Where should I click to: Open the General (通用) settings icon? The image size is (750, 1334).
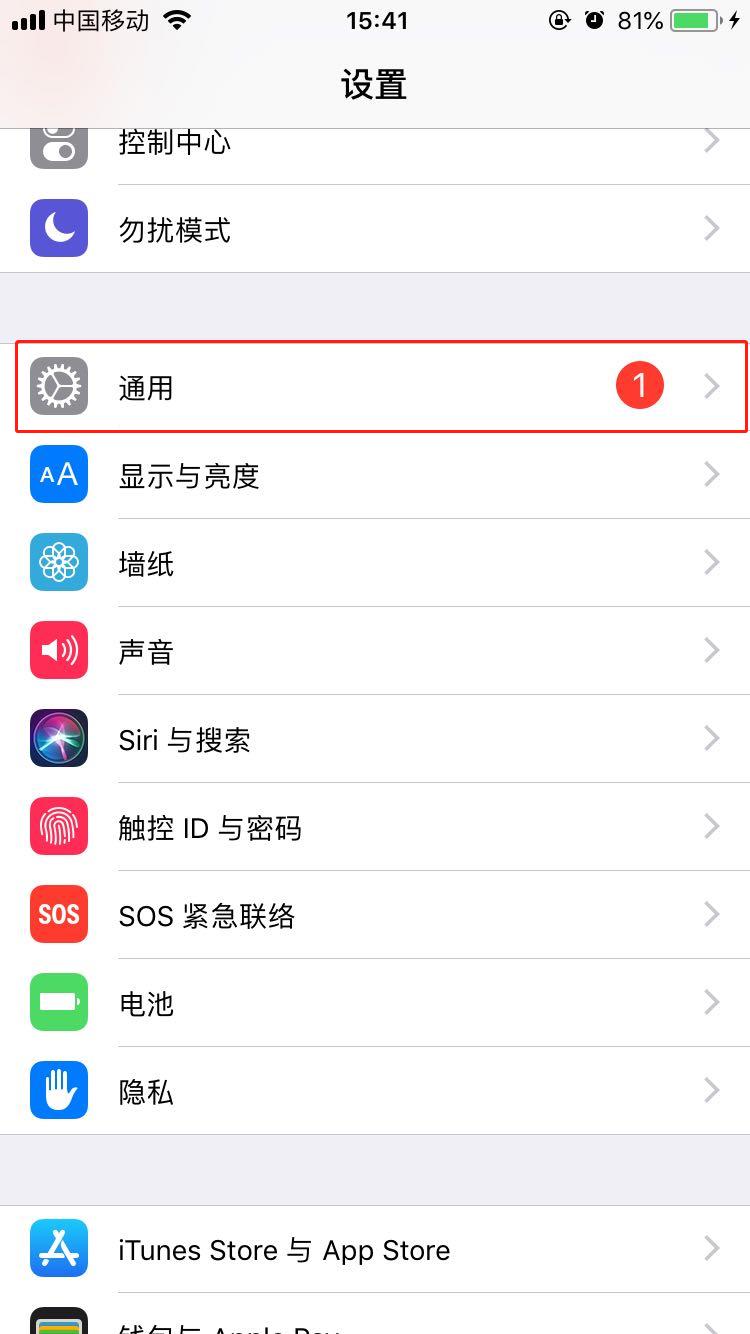click(x=58, y=387)
